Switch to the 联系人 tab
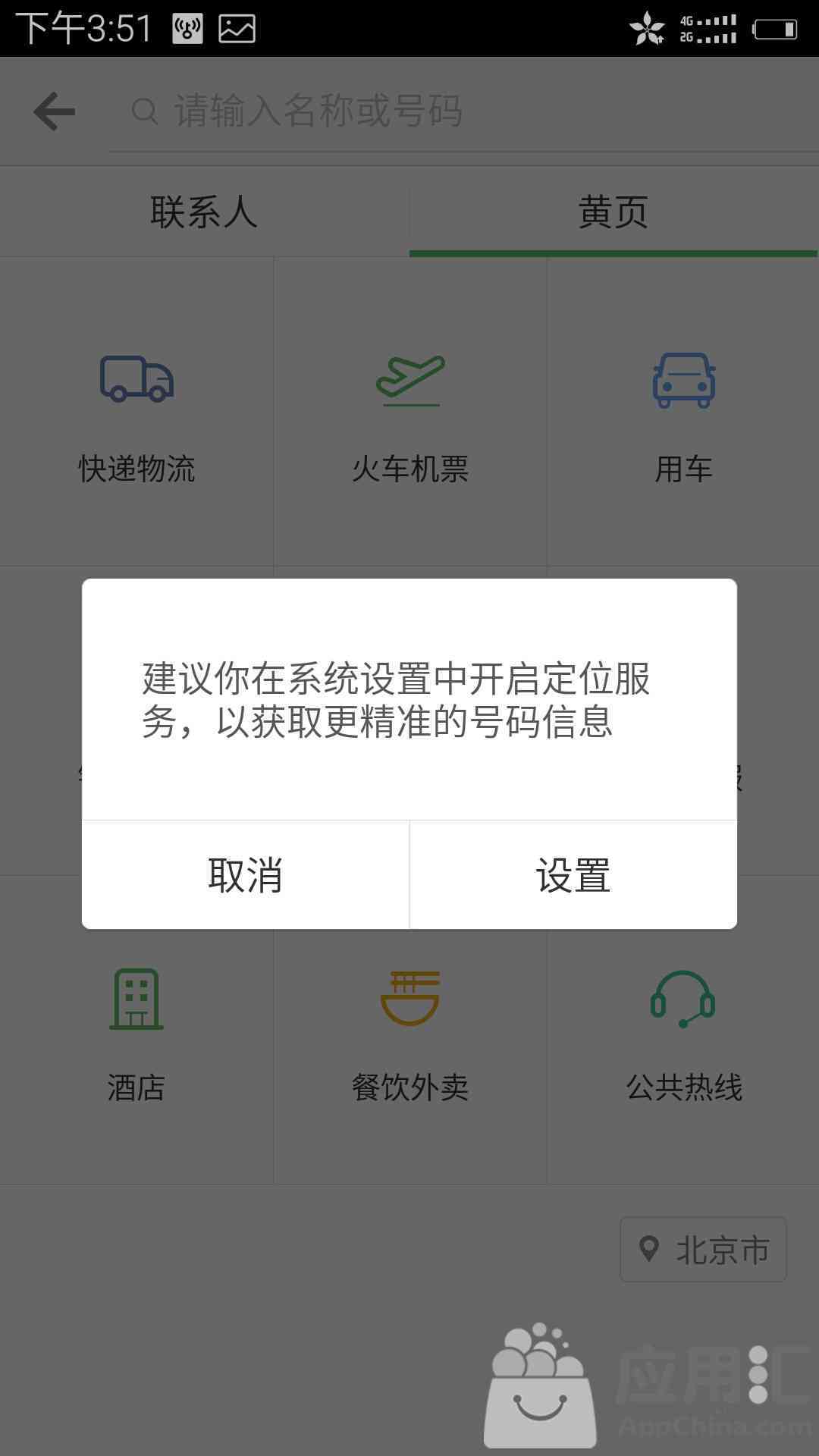Screen dimensions: 819x1456 (x=205, y=212)
